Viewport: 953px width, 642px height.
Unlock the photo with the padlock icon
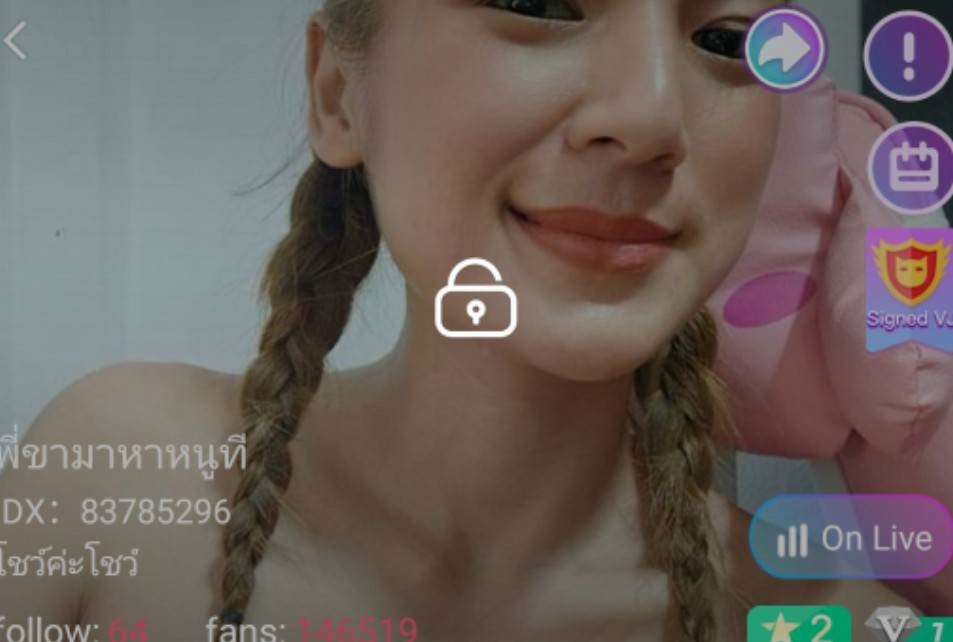coord(475,298)
